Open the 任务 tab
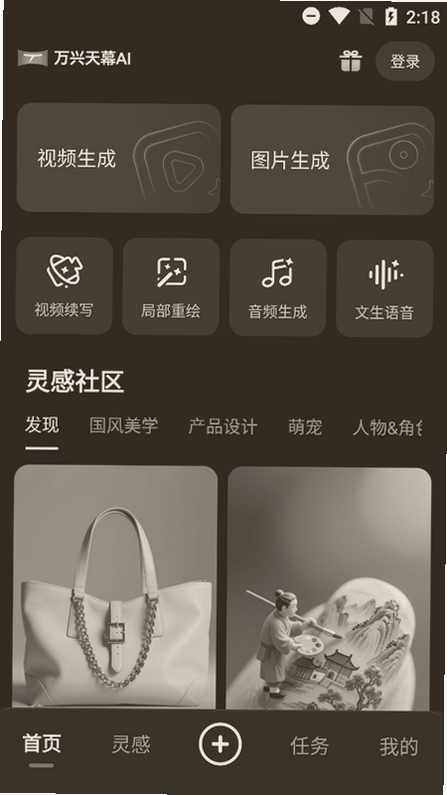Image resolution: width=447 pixels, height=795 pixels. [x=309, y=746]
